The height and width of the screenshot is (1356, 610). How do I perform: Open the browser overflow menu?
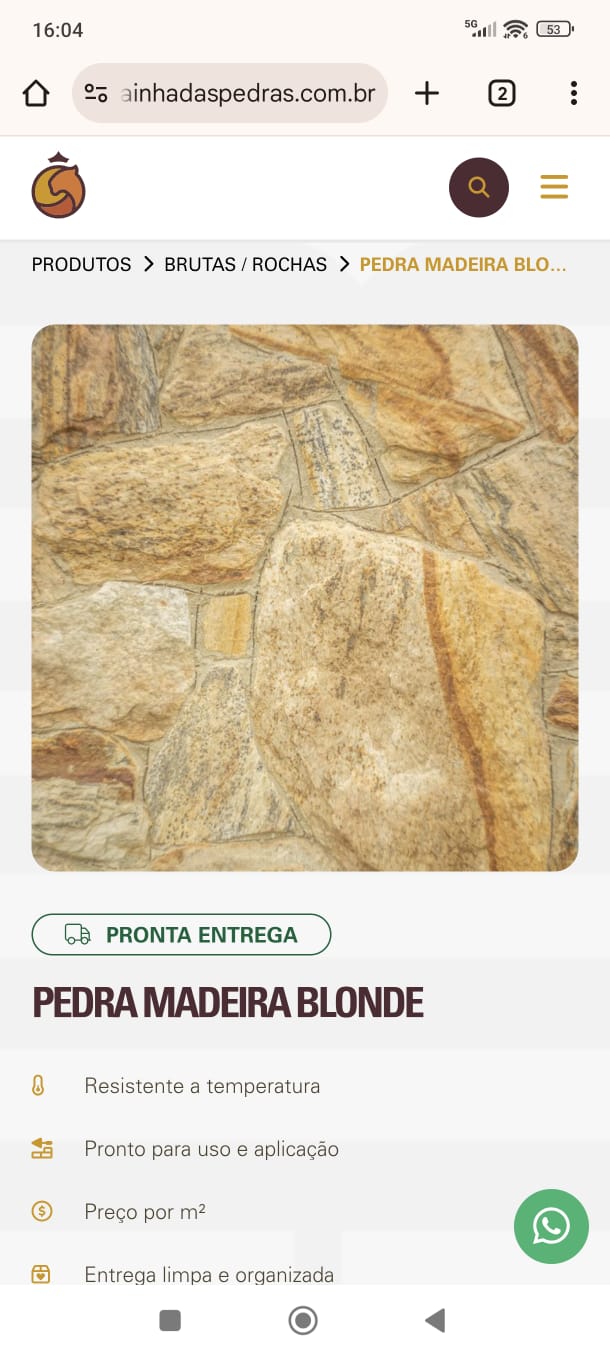(x=573, y=94)
